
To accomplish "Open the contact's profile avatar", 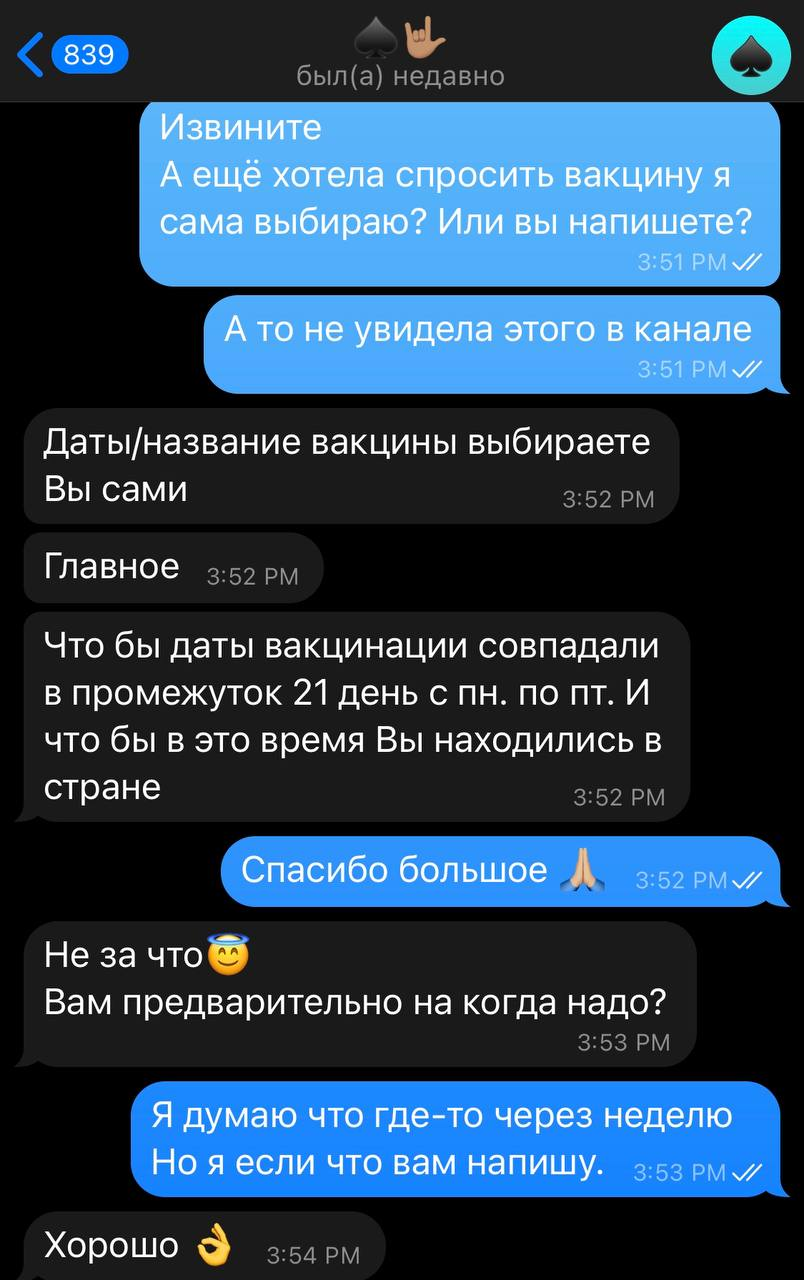I will tap(751, 55).
